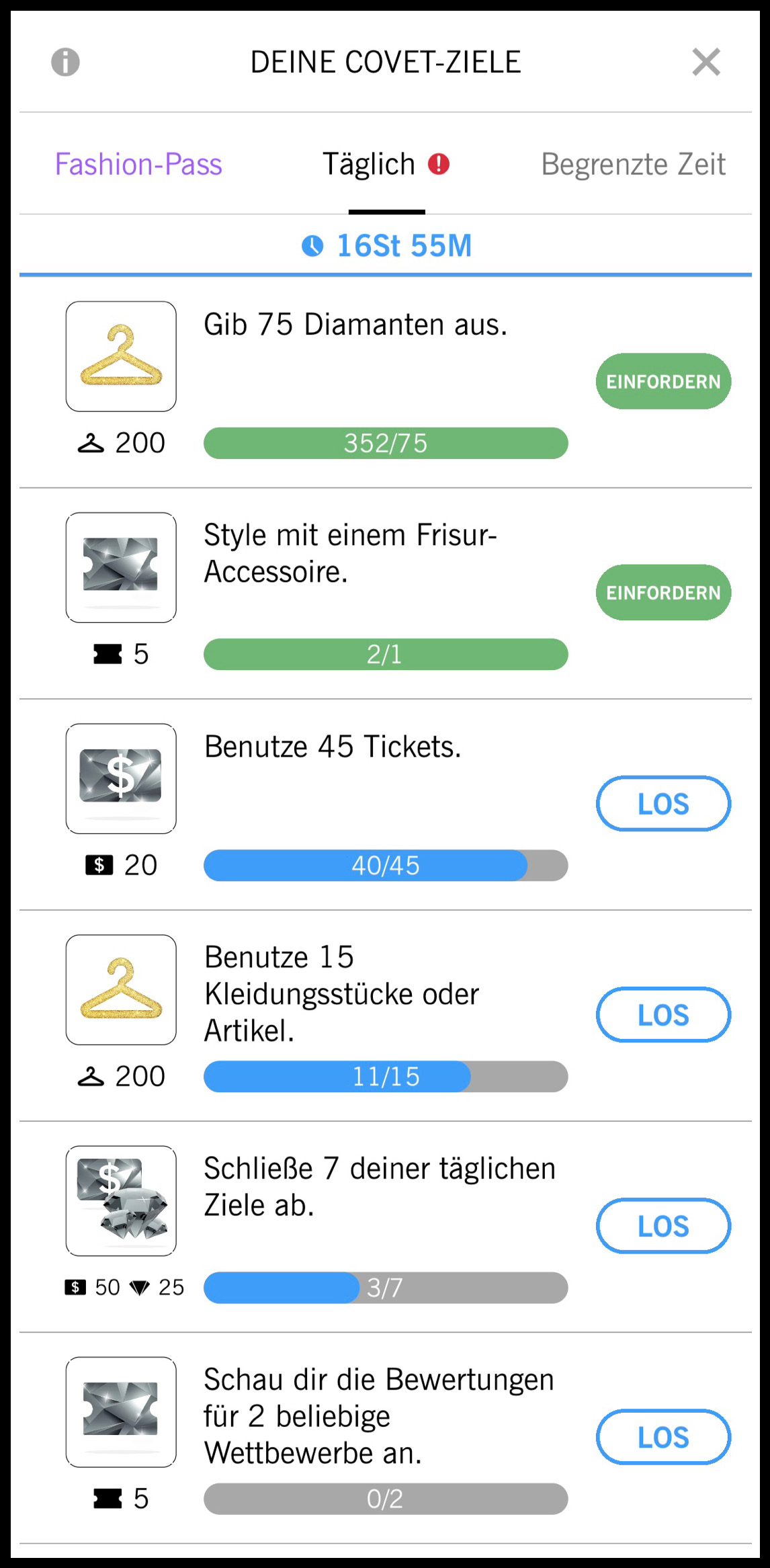This screenshot has width=770, height=1568.
Task: Select the Täglich tab
Action: tap(386, 165)
